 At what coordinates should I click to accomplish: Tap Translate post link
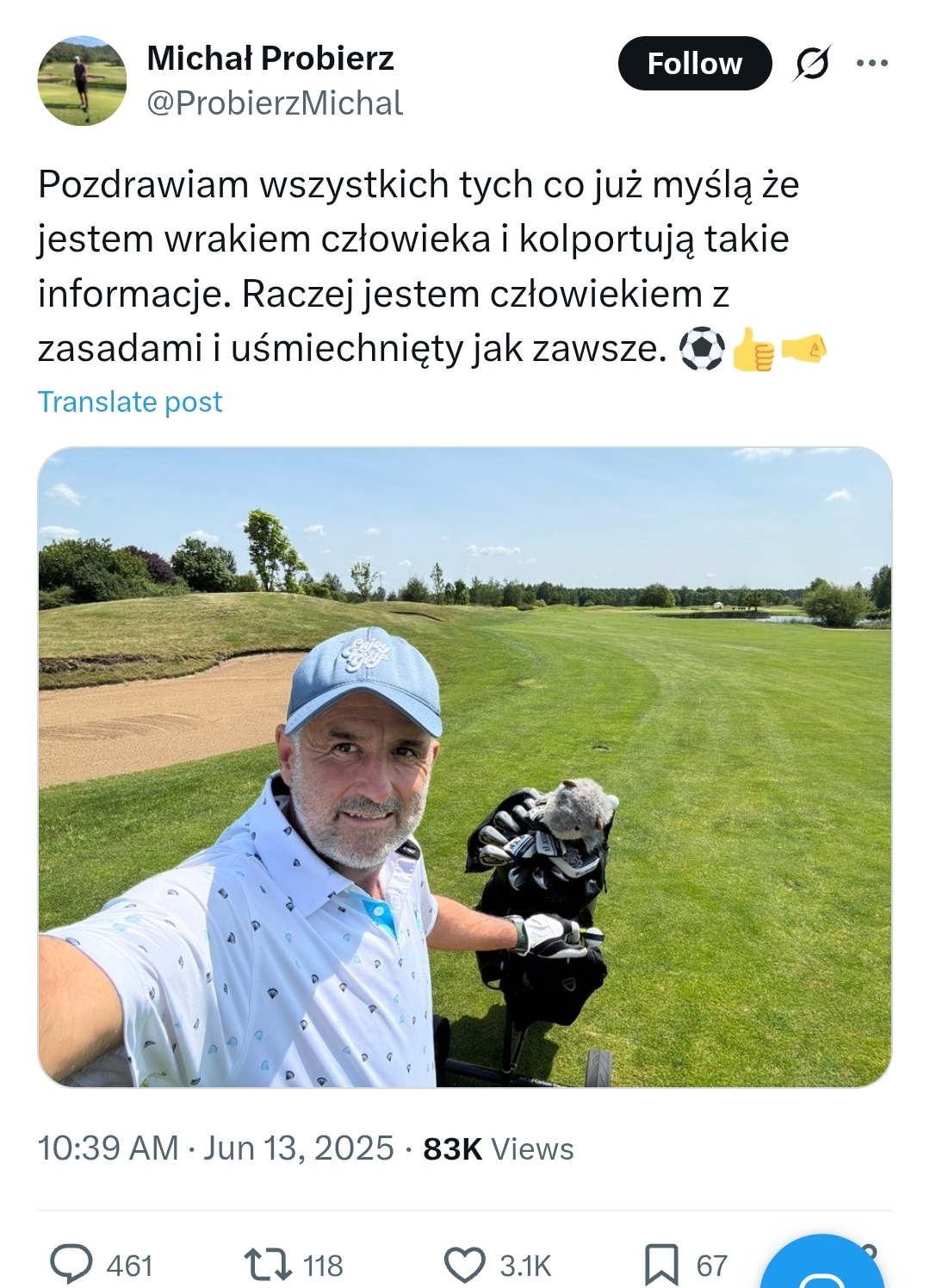pyautogui.click(x=130, y=401)
